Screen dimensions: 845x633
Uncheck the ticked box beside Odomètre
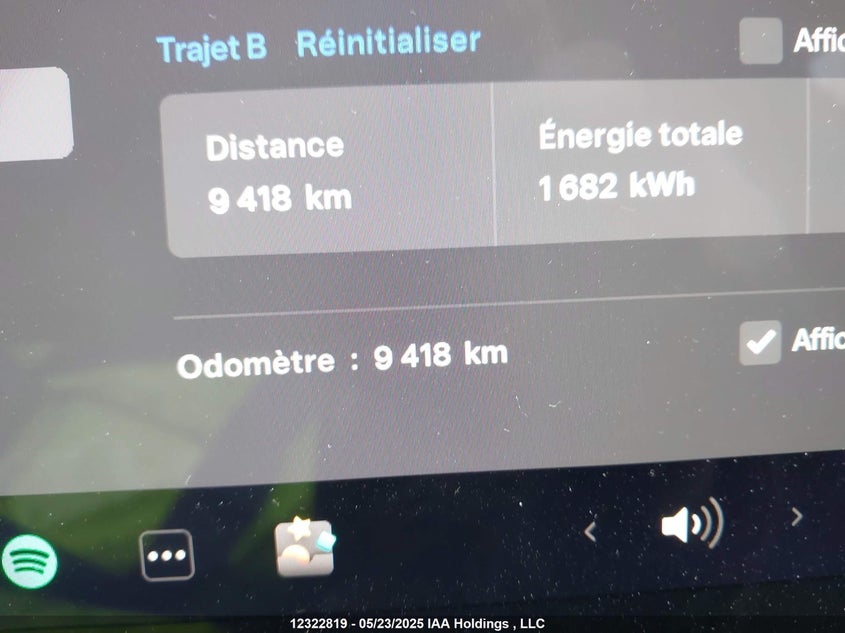760,342
